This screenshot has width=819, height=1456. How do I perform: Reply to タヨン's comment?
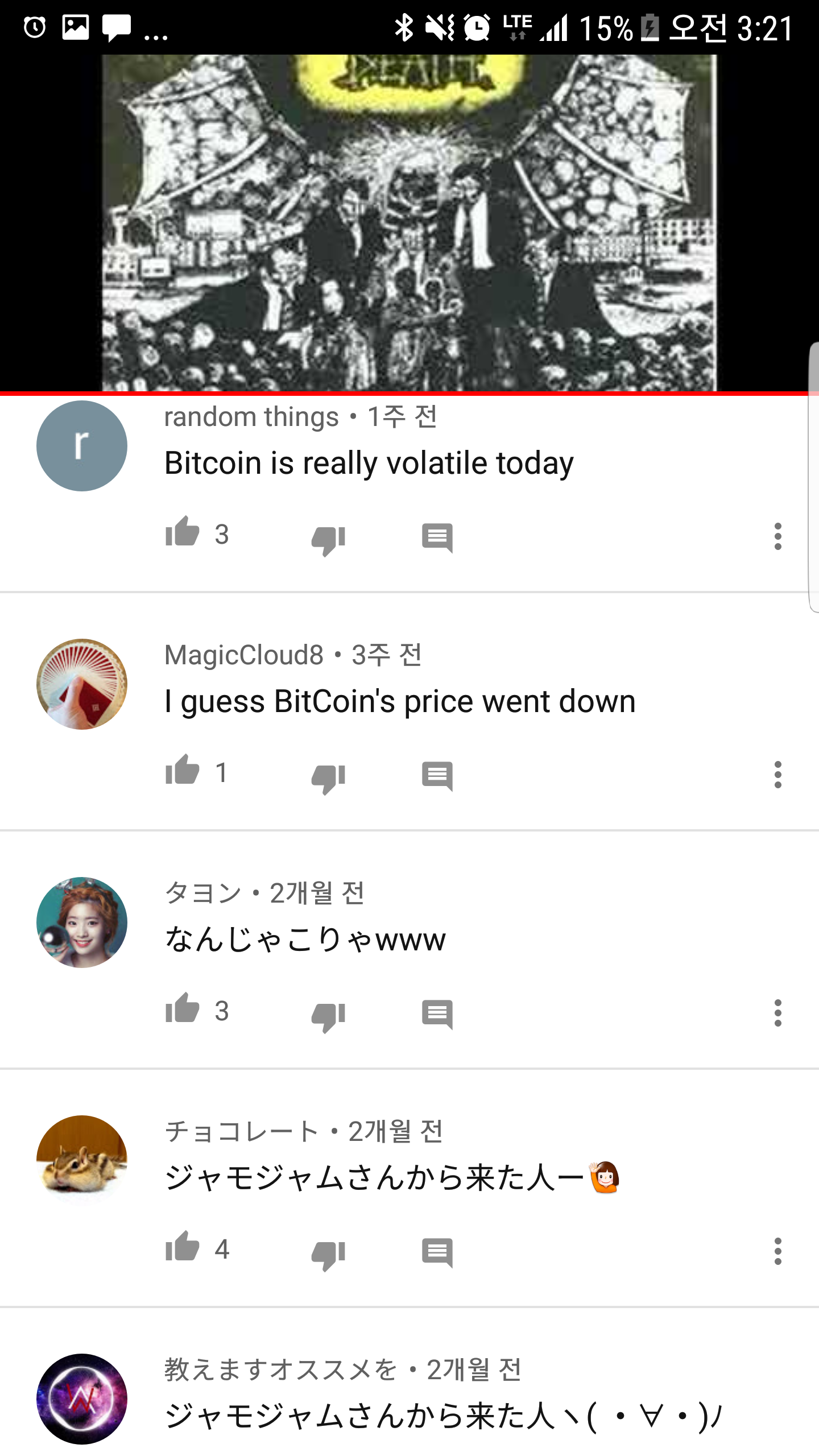437,1014
